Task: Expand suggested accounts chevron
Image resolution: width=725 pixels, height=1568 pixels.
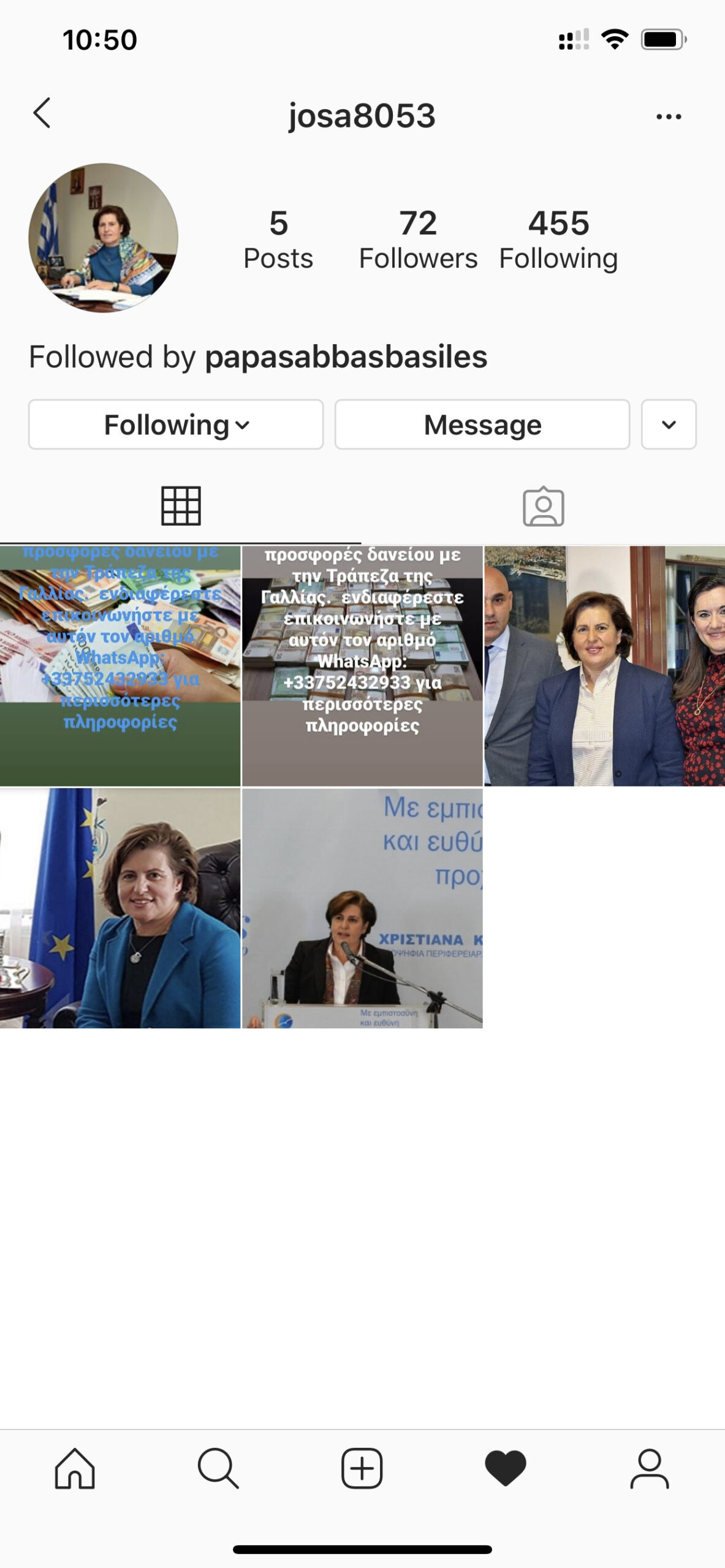Action: coord(669,425)
